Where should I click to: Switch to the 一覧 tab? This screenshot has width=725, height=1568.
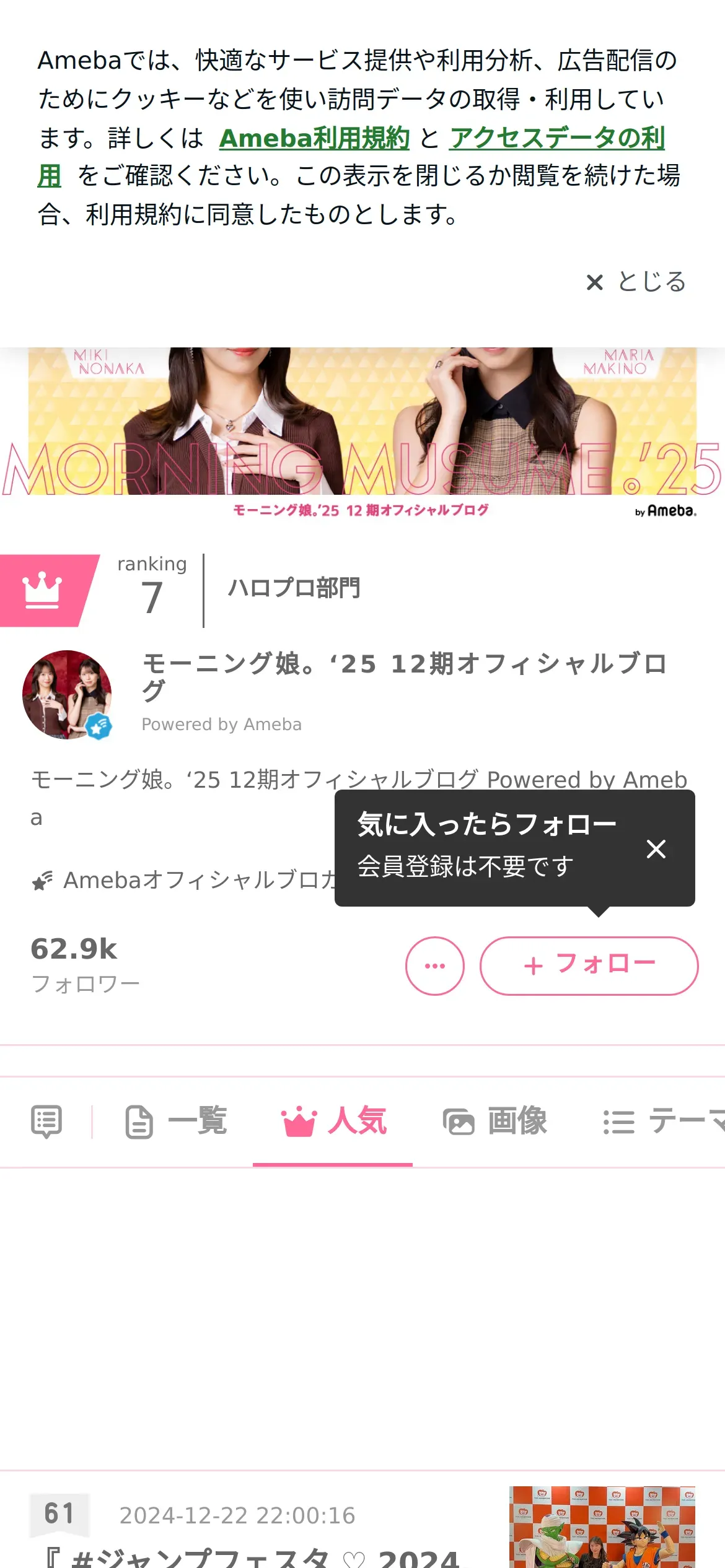pyautogui.click(x=177, y=1122)
